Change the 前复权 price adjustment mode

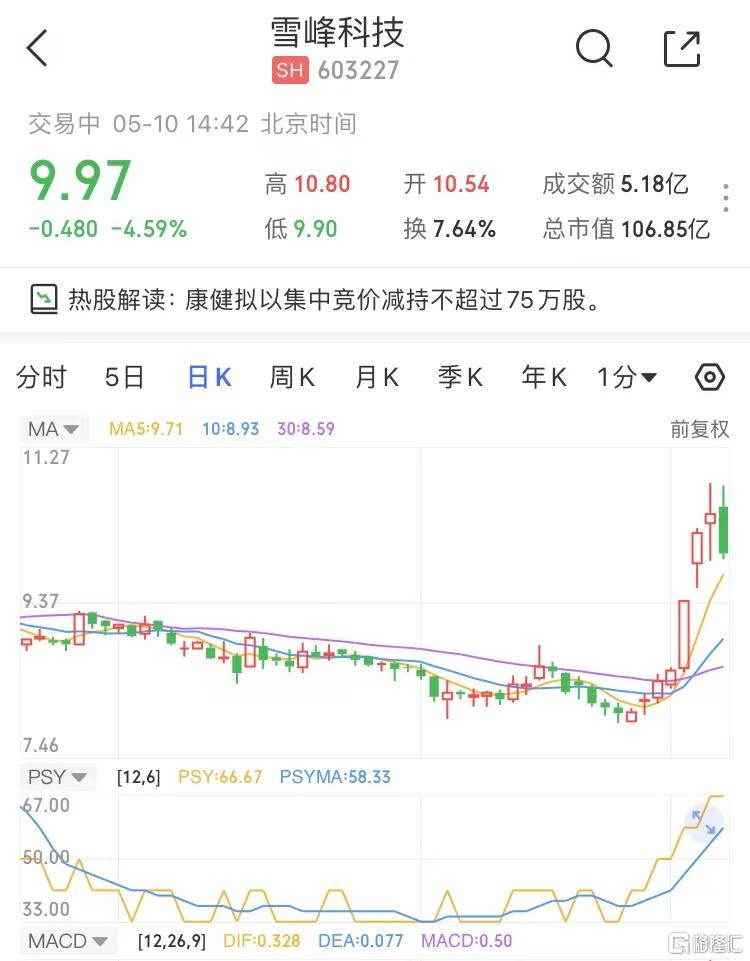(700, 430)
